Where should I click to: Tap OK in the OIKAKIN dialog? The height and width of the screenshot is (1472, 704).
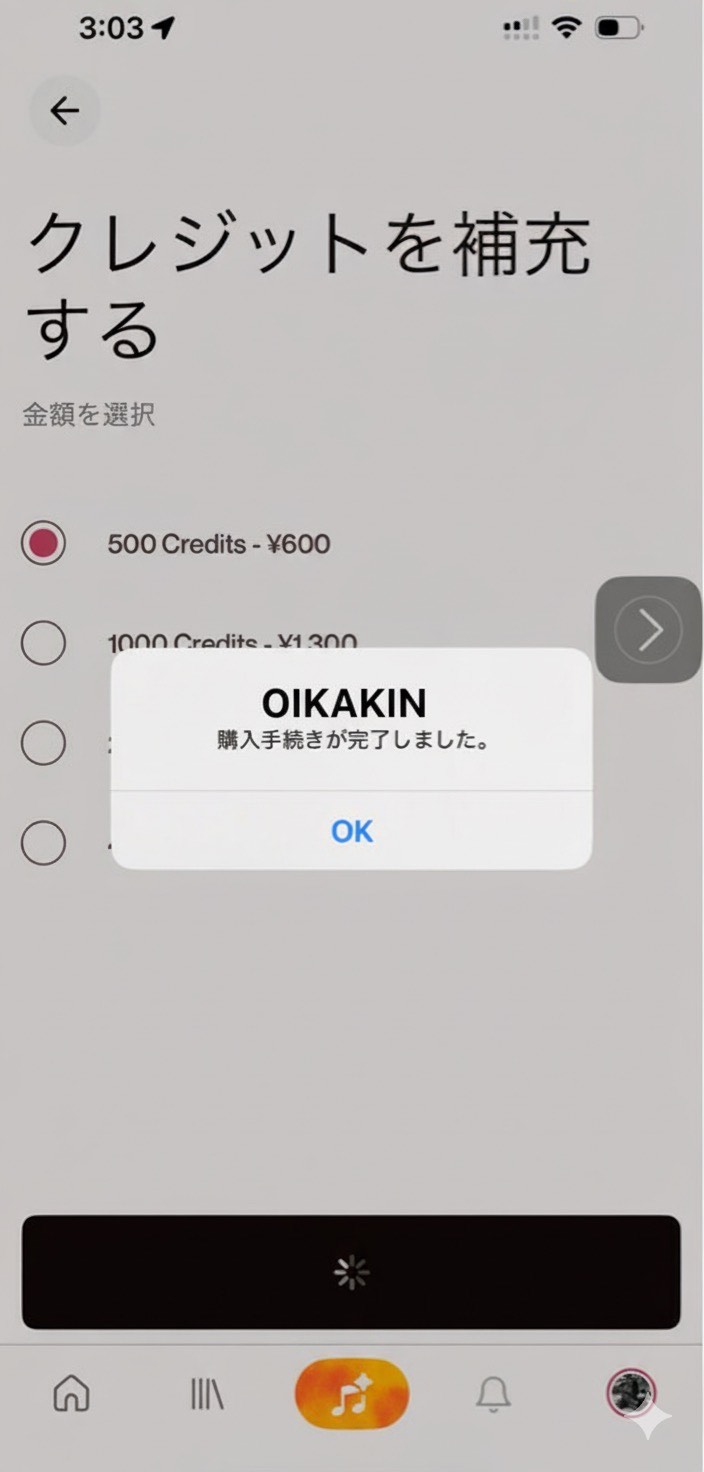click(351, 831)
